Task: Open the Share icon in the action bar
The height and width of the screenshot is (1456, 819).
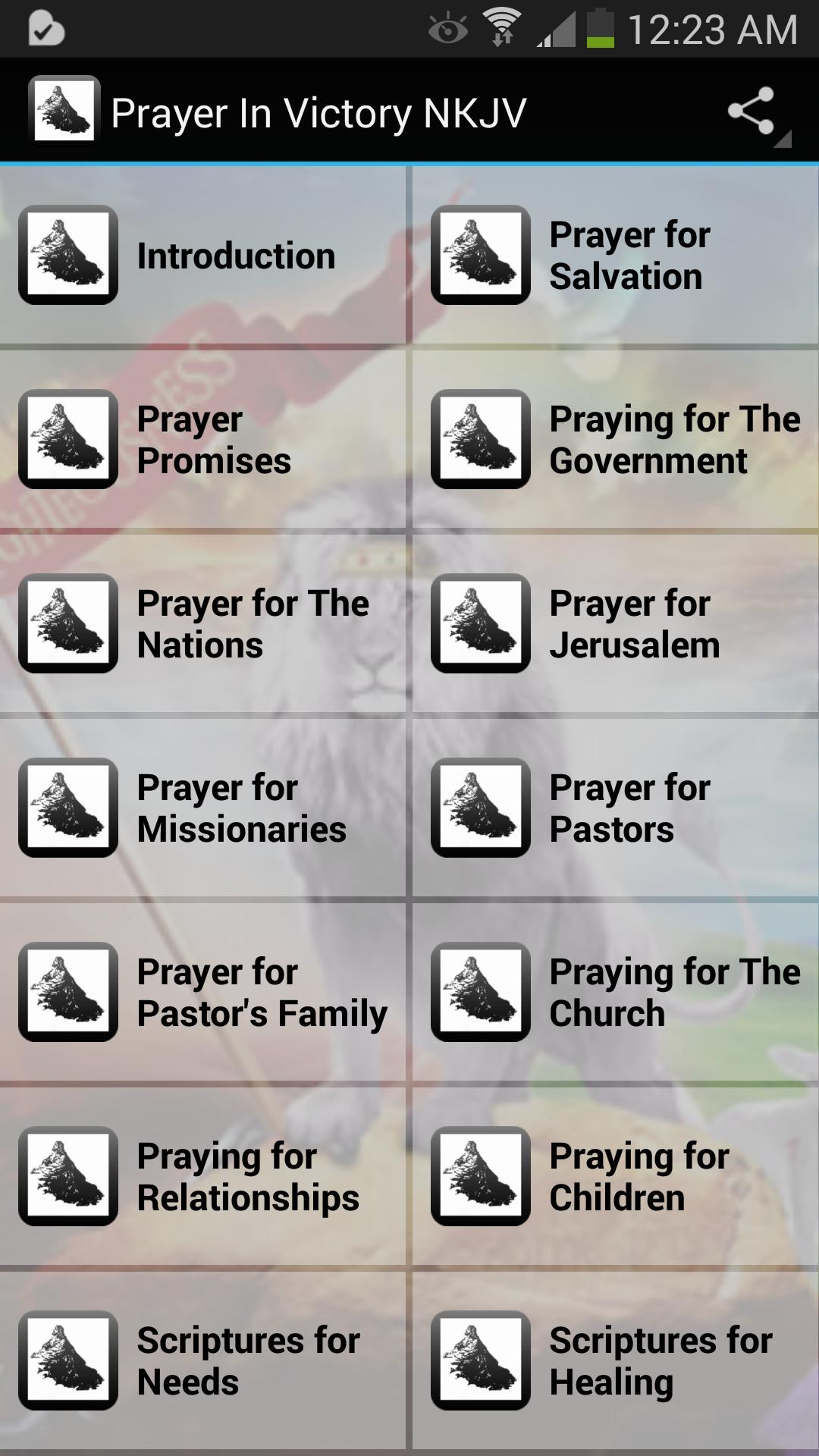Action: pyautogui.click(x=751, y=111)
